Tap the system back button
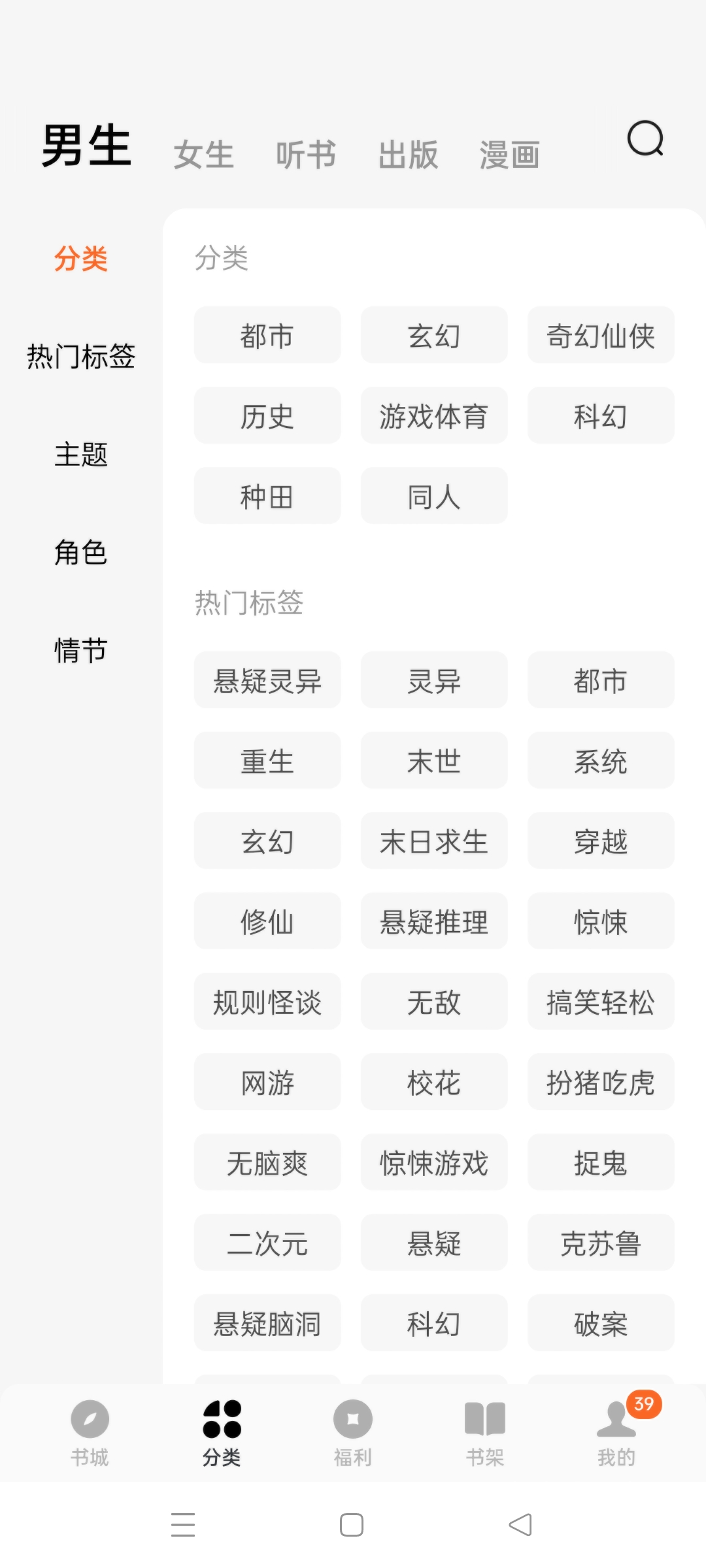 coord(520,1525)
